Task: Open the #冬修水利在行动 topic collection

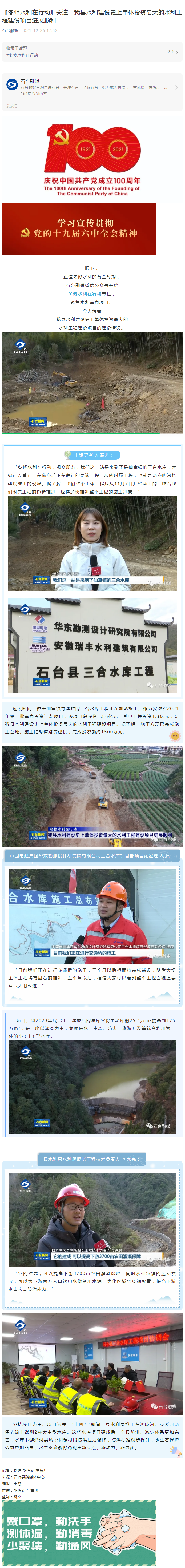Action: pyautogui.click(x=22, y=55)
